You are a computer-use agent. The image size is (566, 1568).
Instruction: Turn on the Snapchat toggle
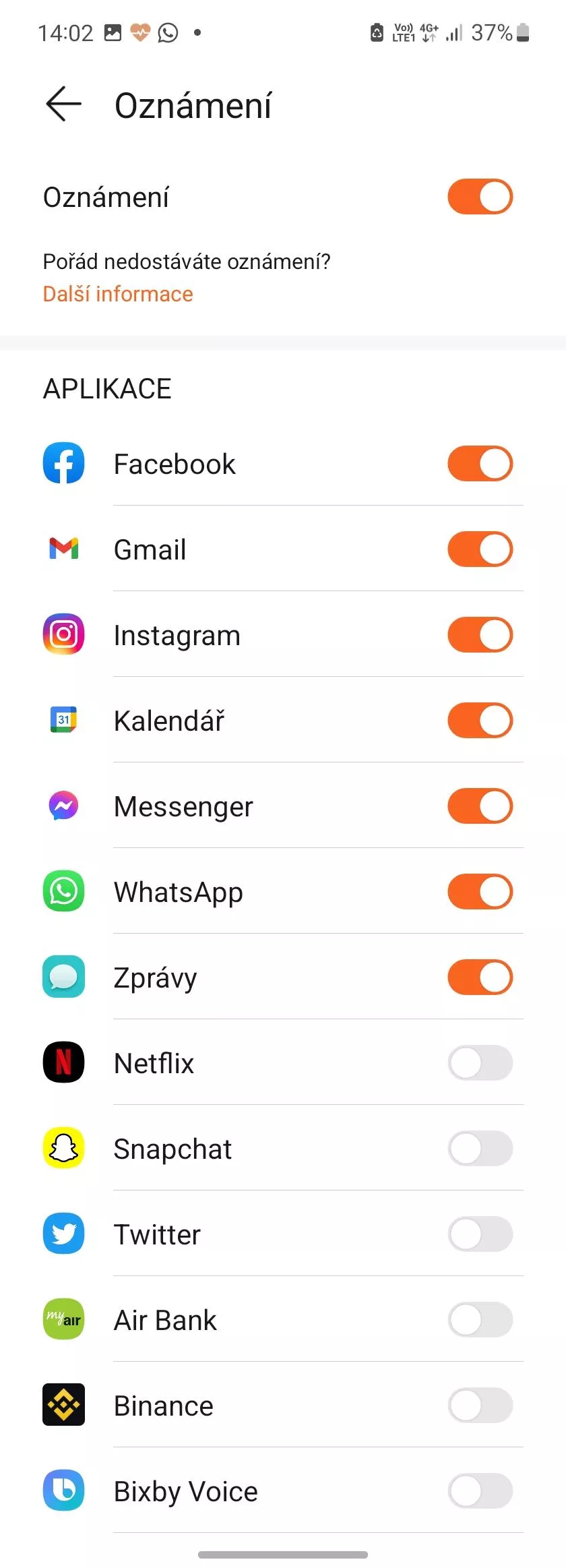tap(480, 1149)
